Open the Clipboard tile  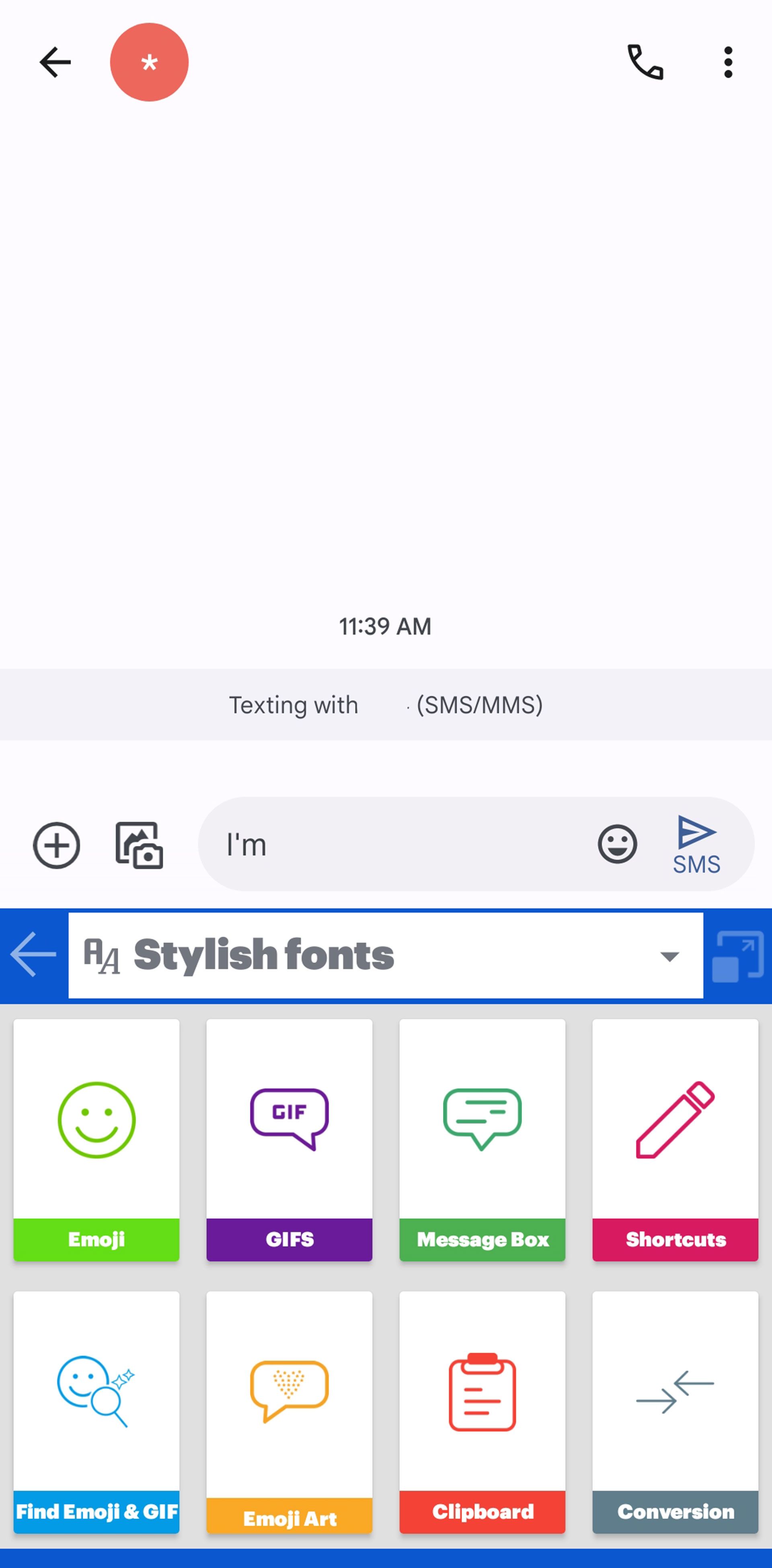pyautogui.click(x=482, y=1412)
